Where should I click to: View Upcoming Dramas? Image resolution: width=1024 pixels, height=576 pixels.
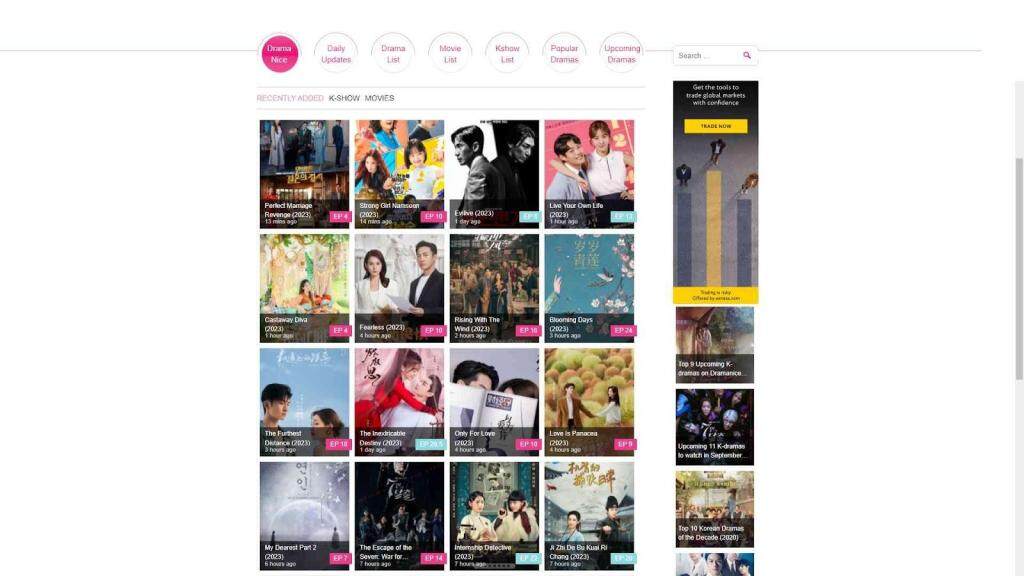[x=621, y=53]
